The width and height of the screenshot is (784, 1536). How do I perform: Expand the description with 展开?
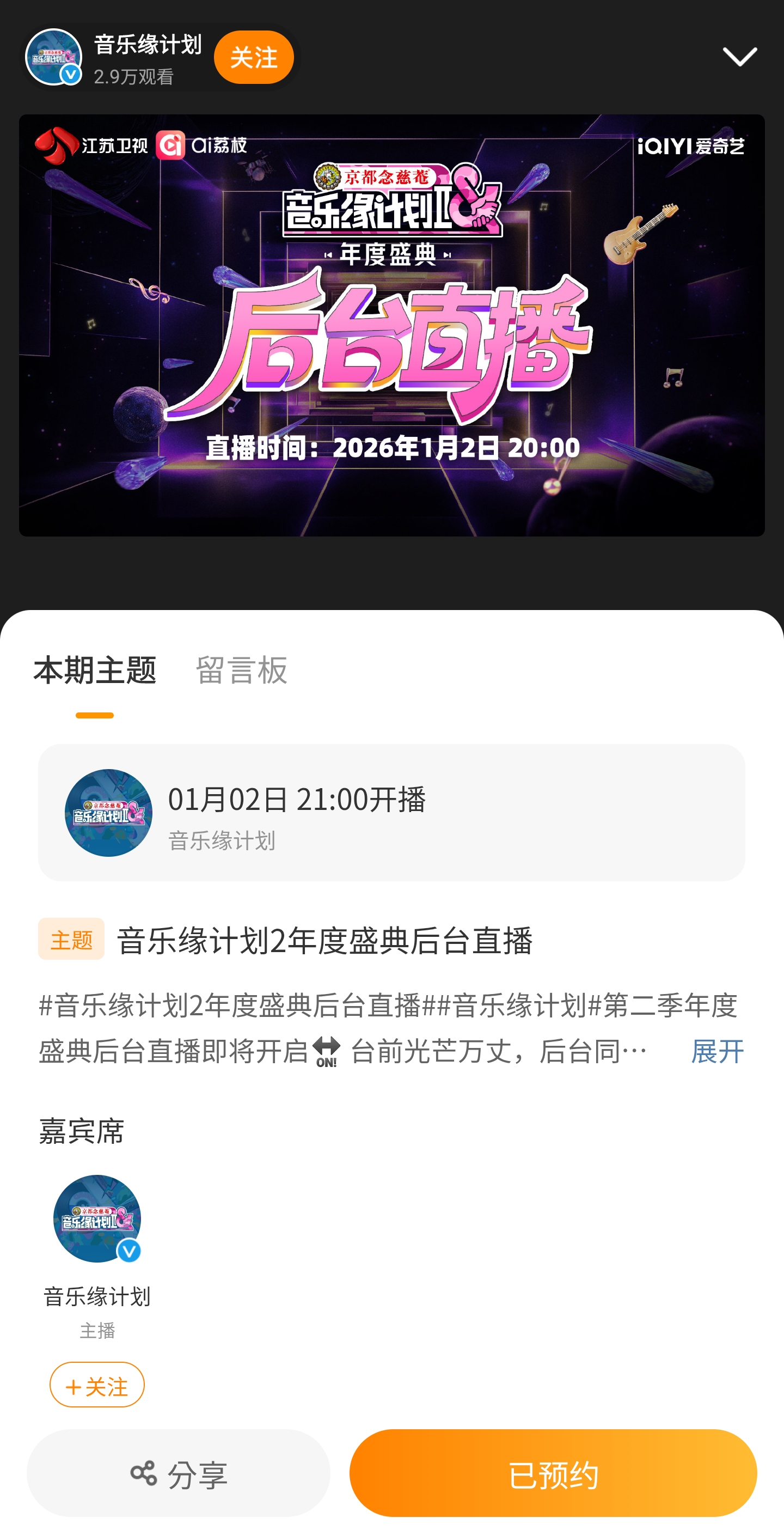(x=716, y=1051)
